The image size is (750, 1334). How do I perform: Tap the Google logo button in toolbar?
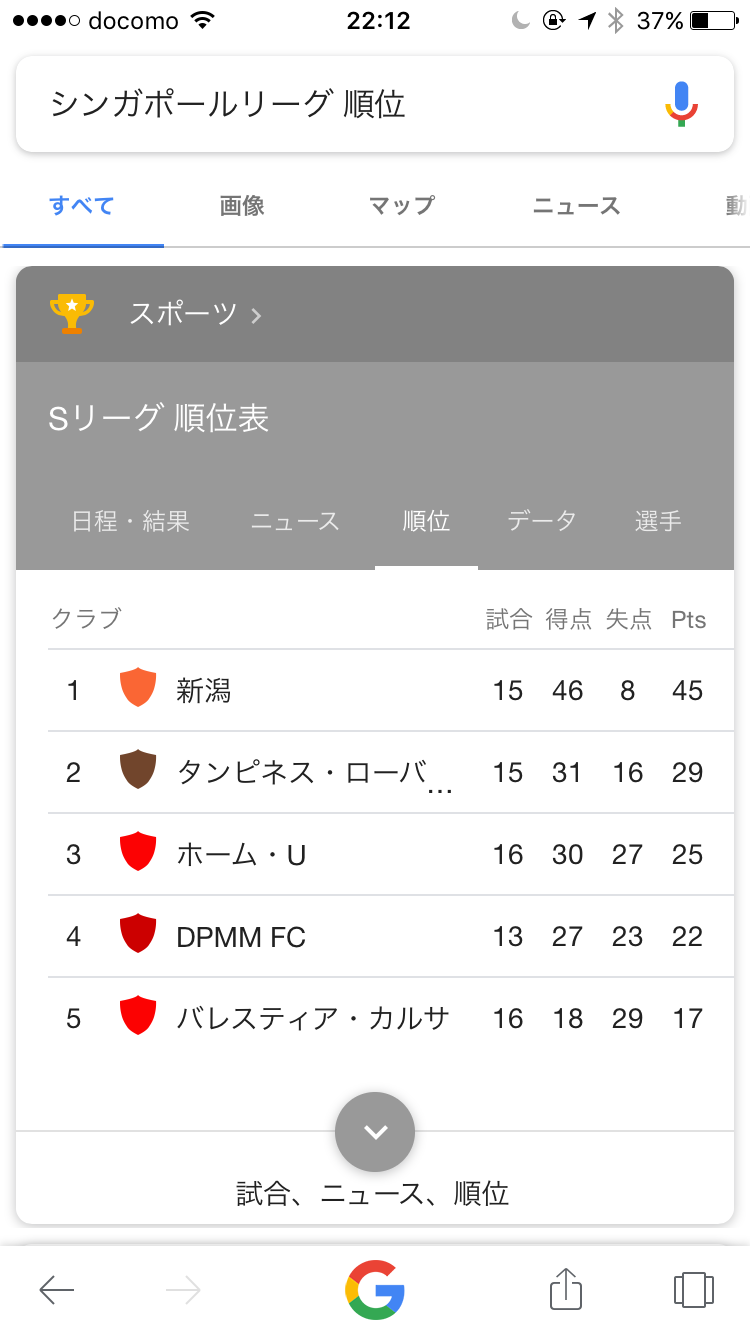pos(375,1289)
